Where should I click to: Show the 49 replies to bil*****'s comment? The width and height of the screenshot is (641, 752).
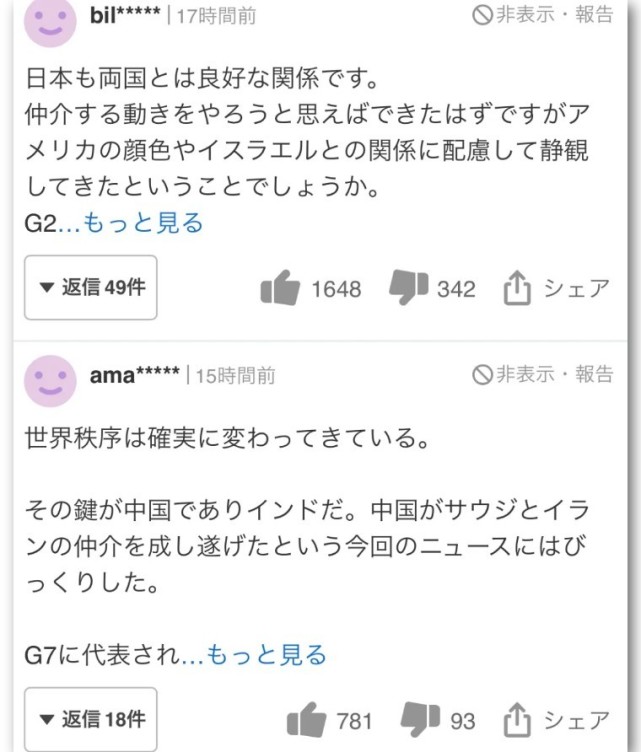[91, 287]
